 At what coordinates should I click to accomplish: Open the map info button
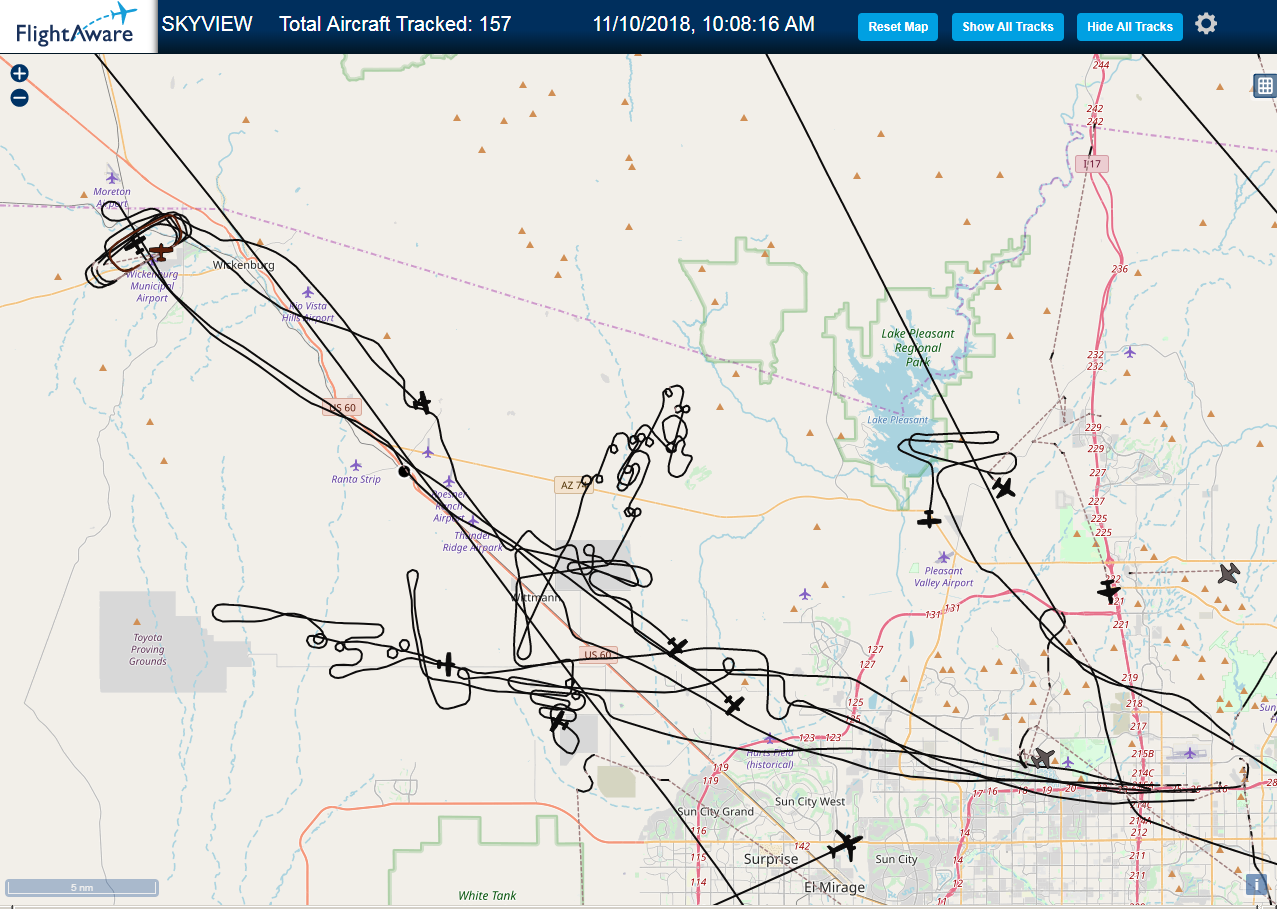click(x=1257, y=884)
